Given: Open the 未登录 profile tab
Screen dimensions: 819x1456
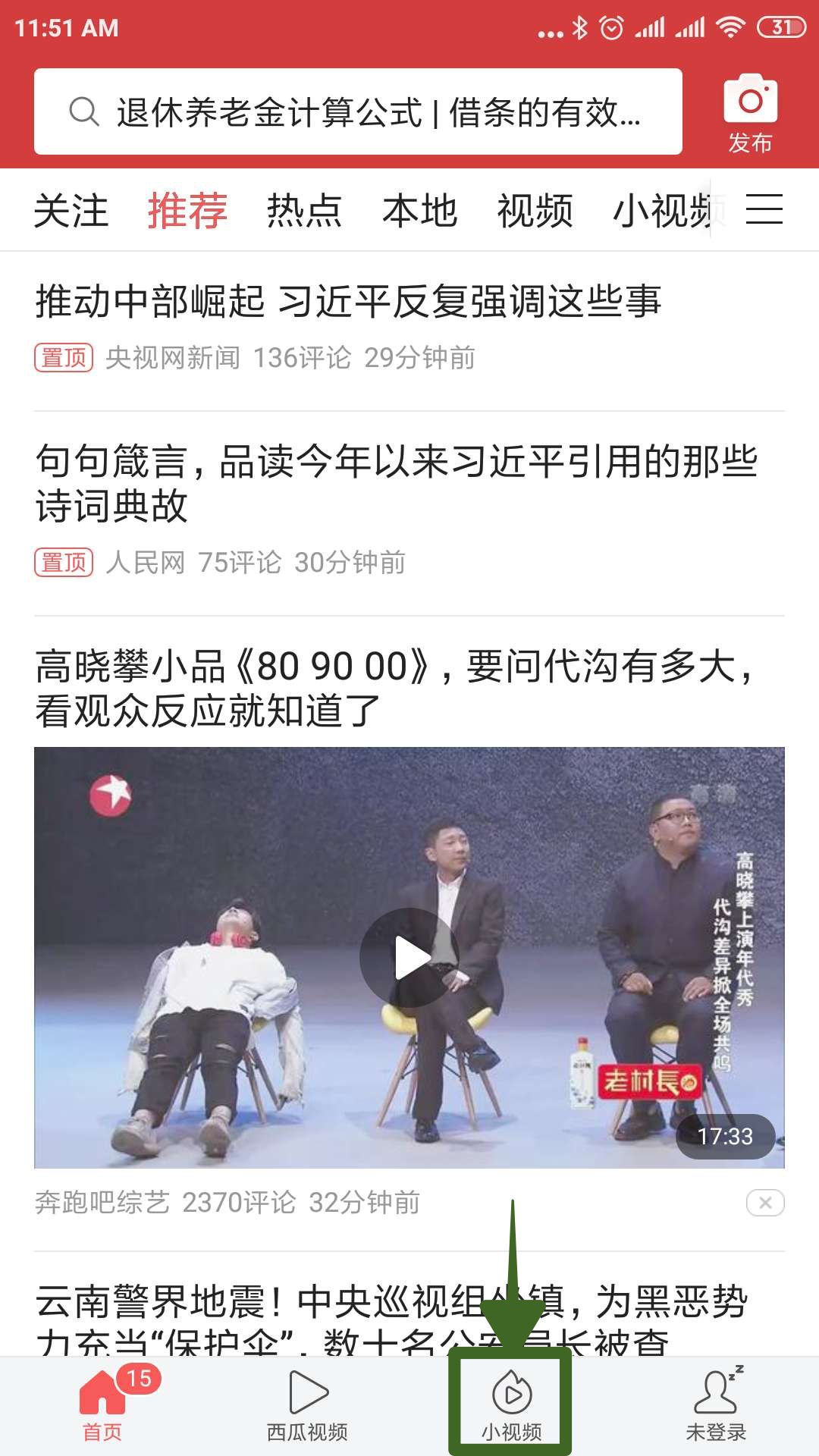Looking at the screenshot, I should click(716, 1404).
